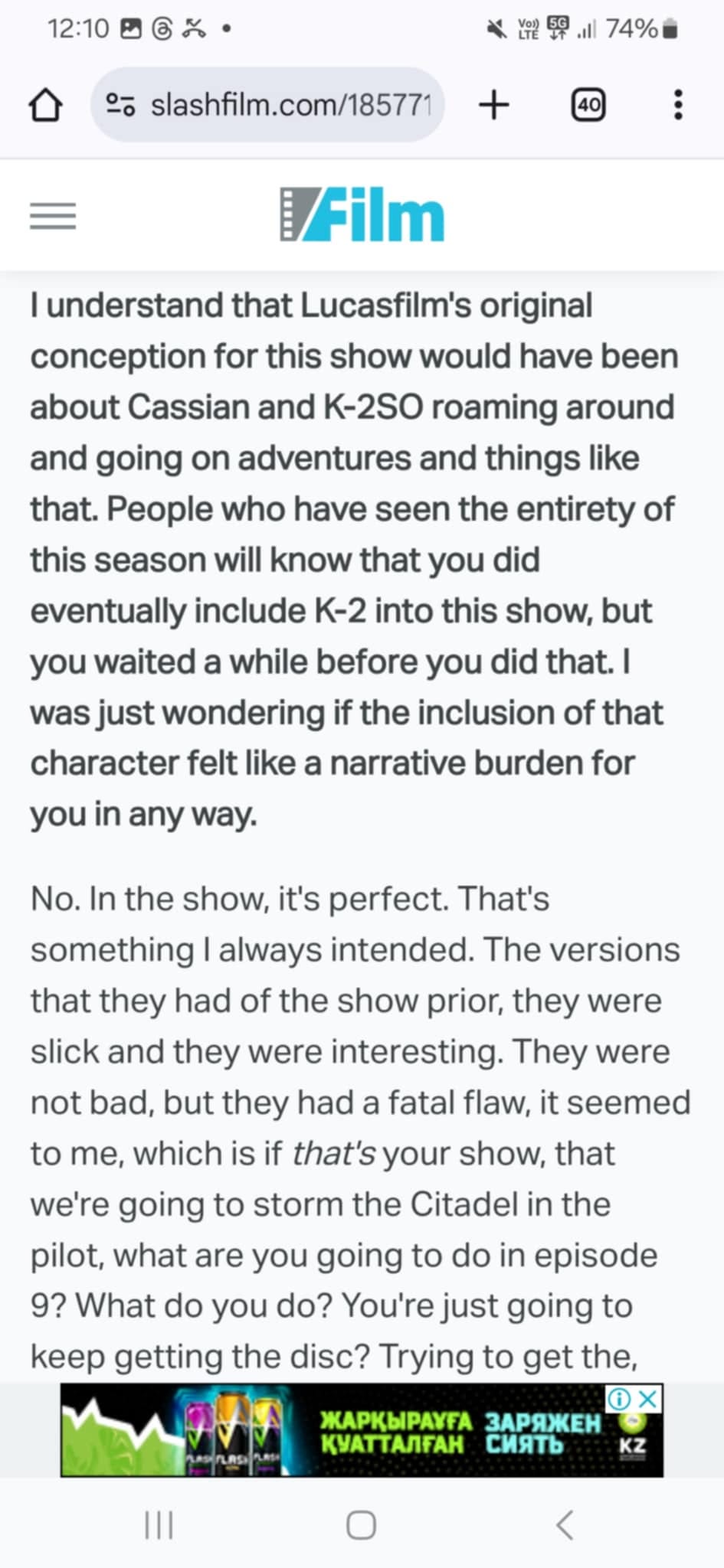Open the ad info icon
The height and width of the screenshot is (1568, 724).
tap(619, 1399)
